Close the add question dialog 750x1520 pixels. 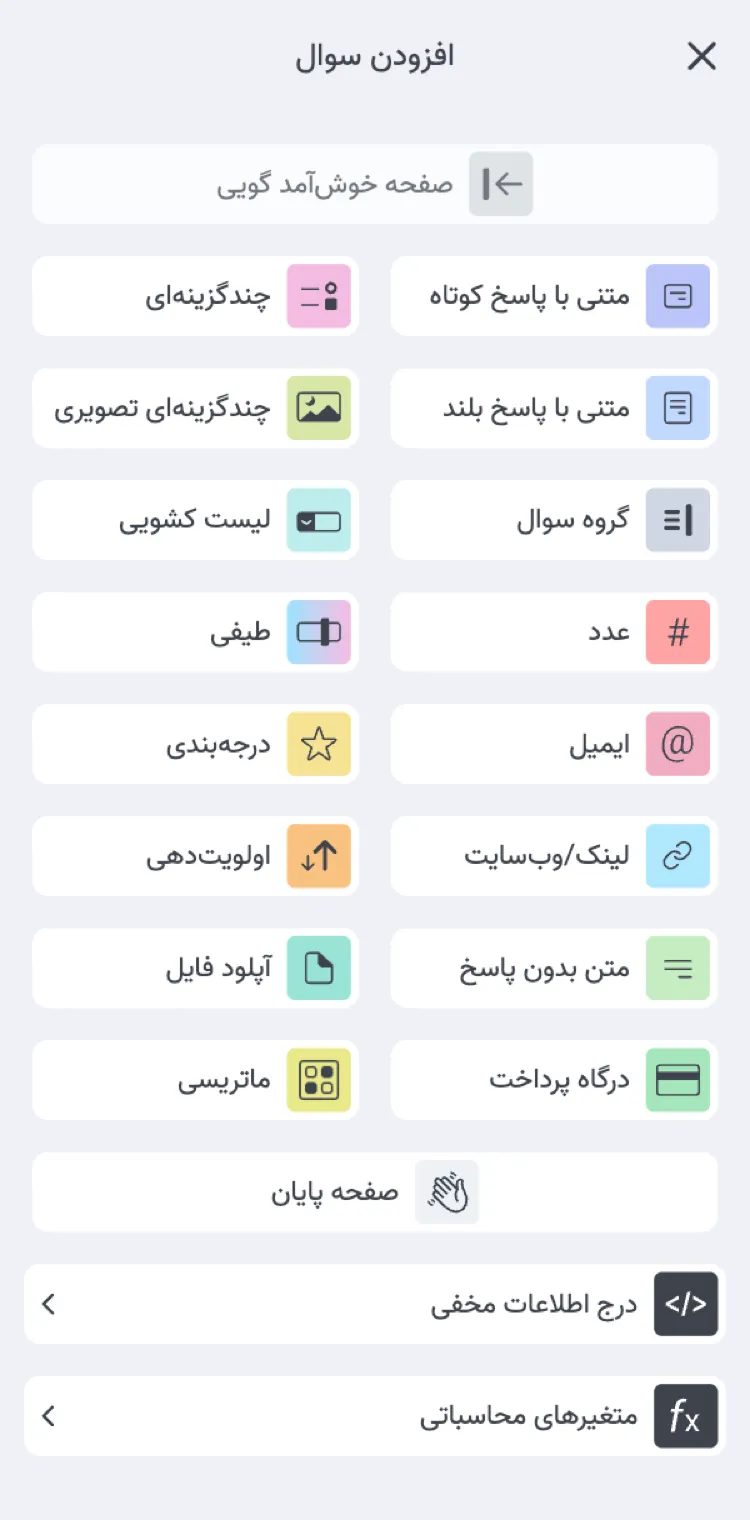pos(701,57)
